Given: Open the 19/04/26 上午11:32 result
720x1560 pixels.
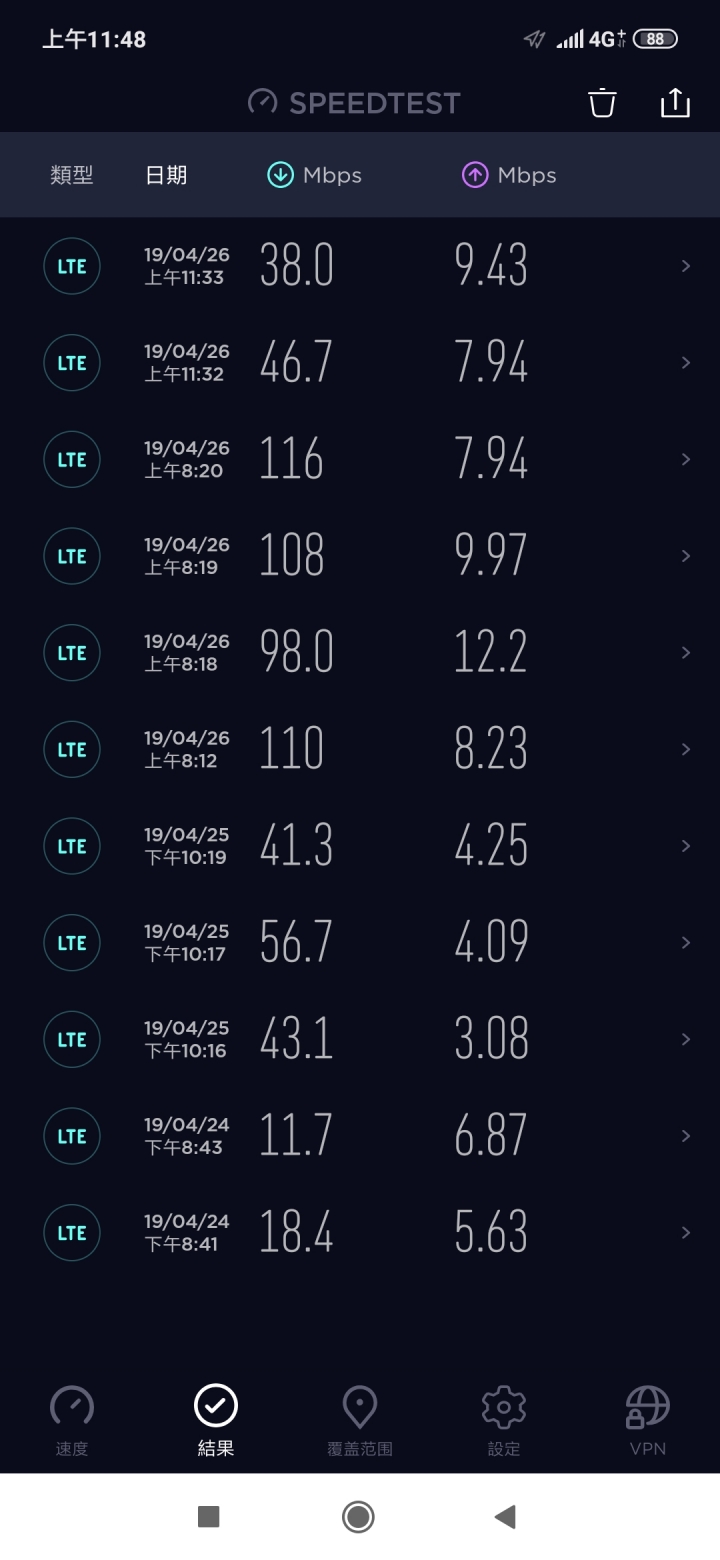Looking at the screenshot, I should pos(360,362).
